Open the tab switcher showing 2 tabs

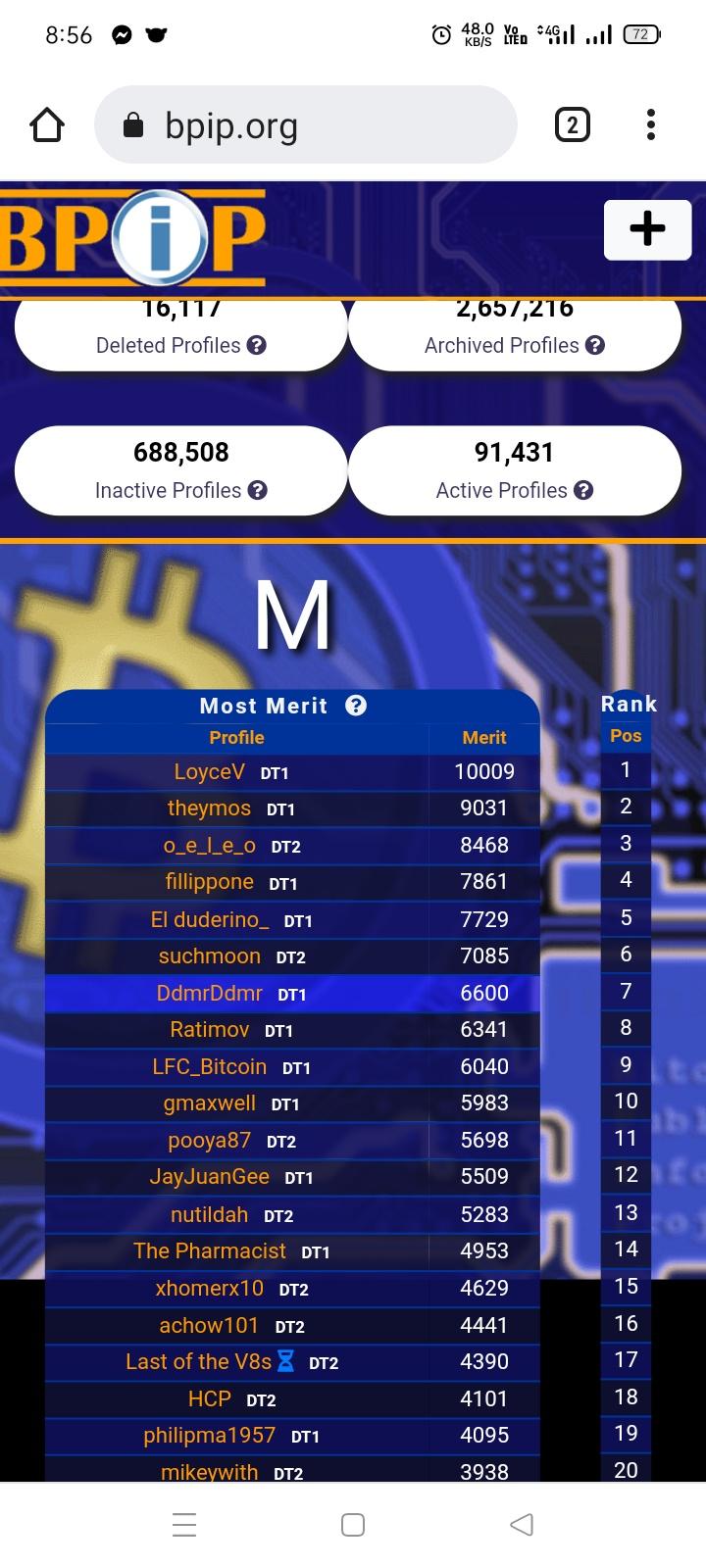coord(573,125)
